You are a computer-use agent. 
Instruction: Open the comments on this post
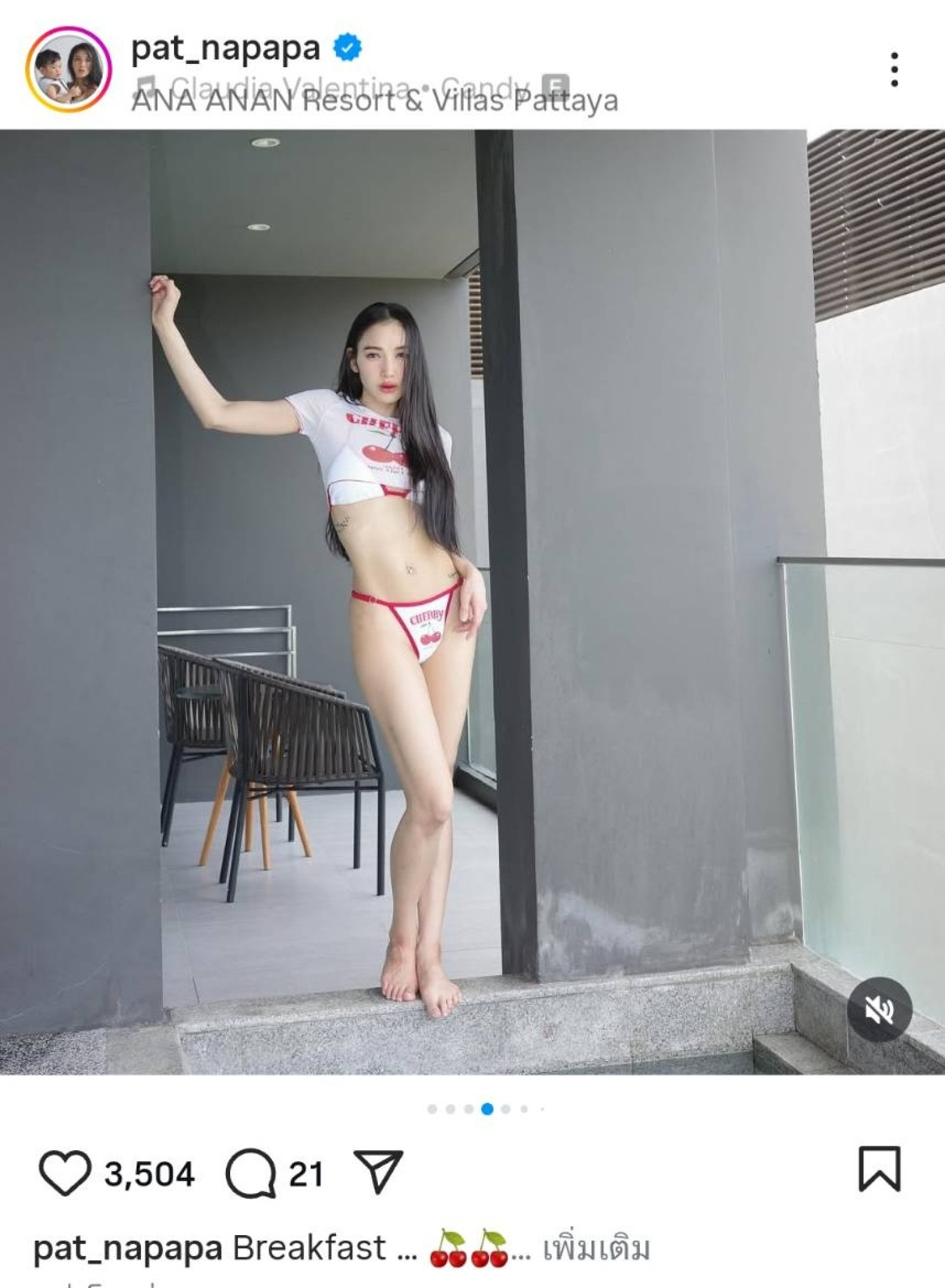coord(250,1174)
